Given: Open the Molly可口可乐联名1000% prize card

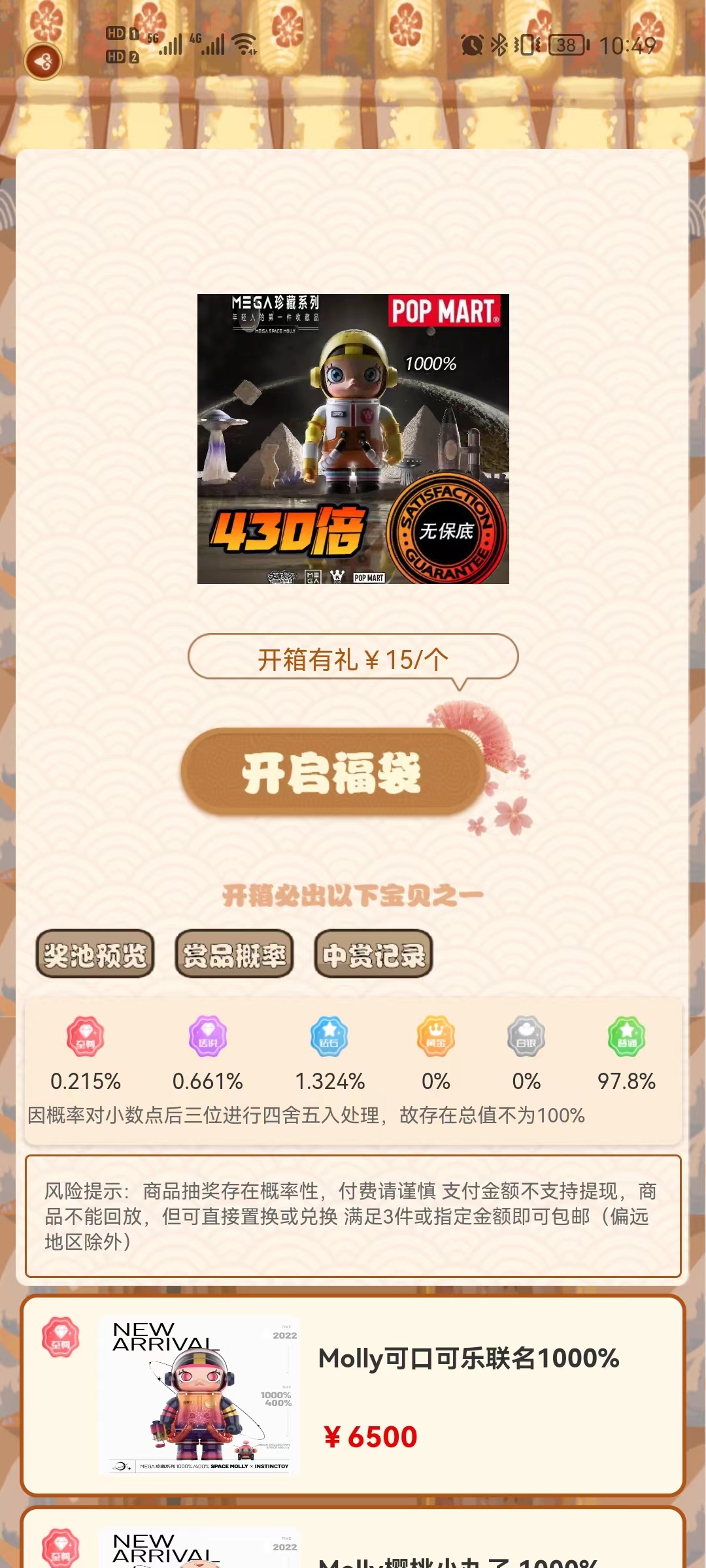Looking at the screenshot, I should point(353,1396).
